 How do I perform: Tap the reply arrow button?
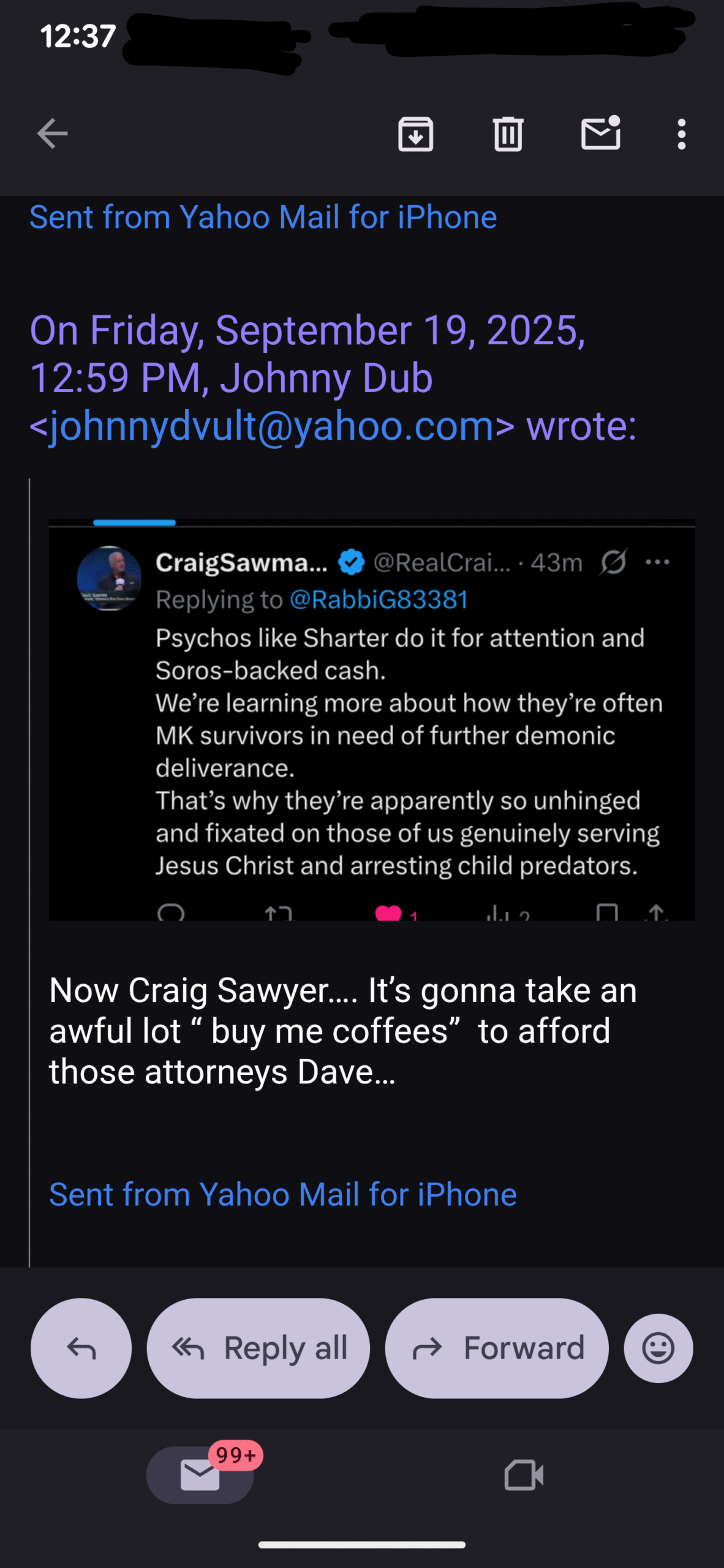click(81, 1348)
